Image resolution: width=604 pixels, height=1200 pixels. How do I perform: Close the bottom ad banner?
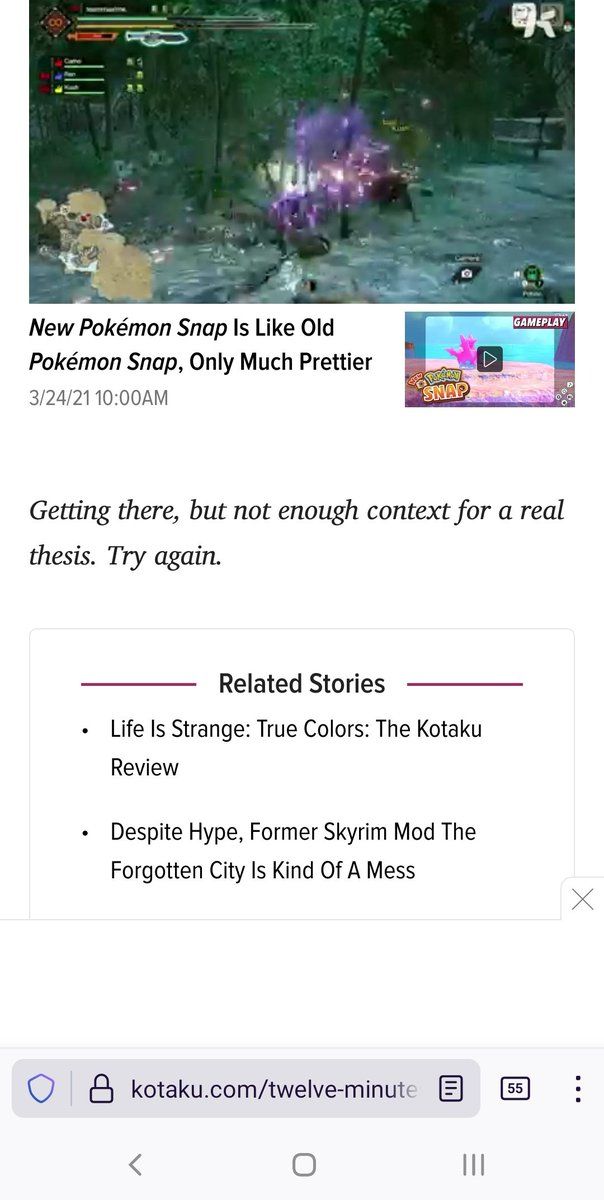(x=582, y=899)
